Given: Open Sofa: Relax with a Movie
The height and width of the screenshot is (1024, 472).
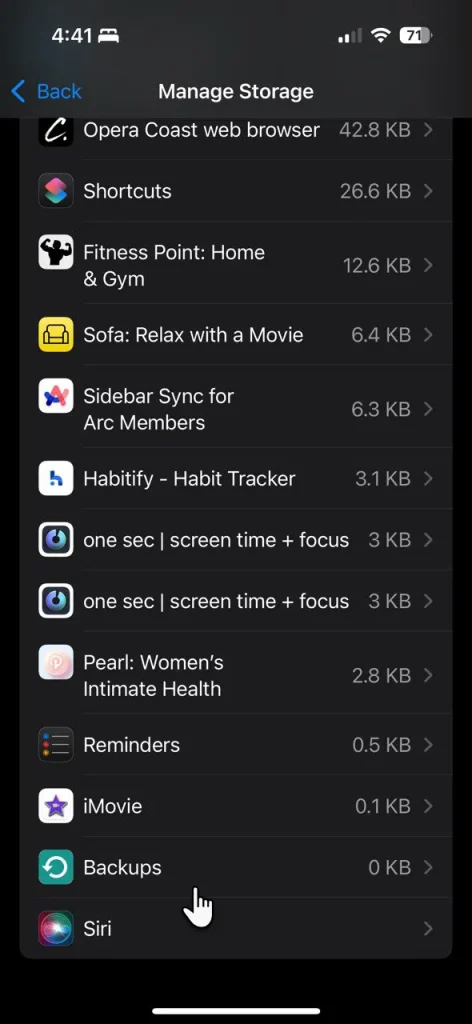Looking at the screenshot, I should pyautogui.click(x=236, y=335).
